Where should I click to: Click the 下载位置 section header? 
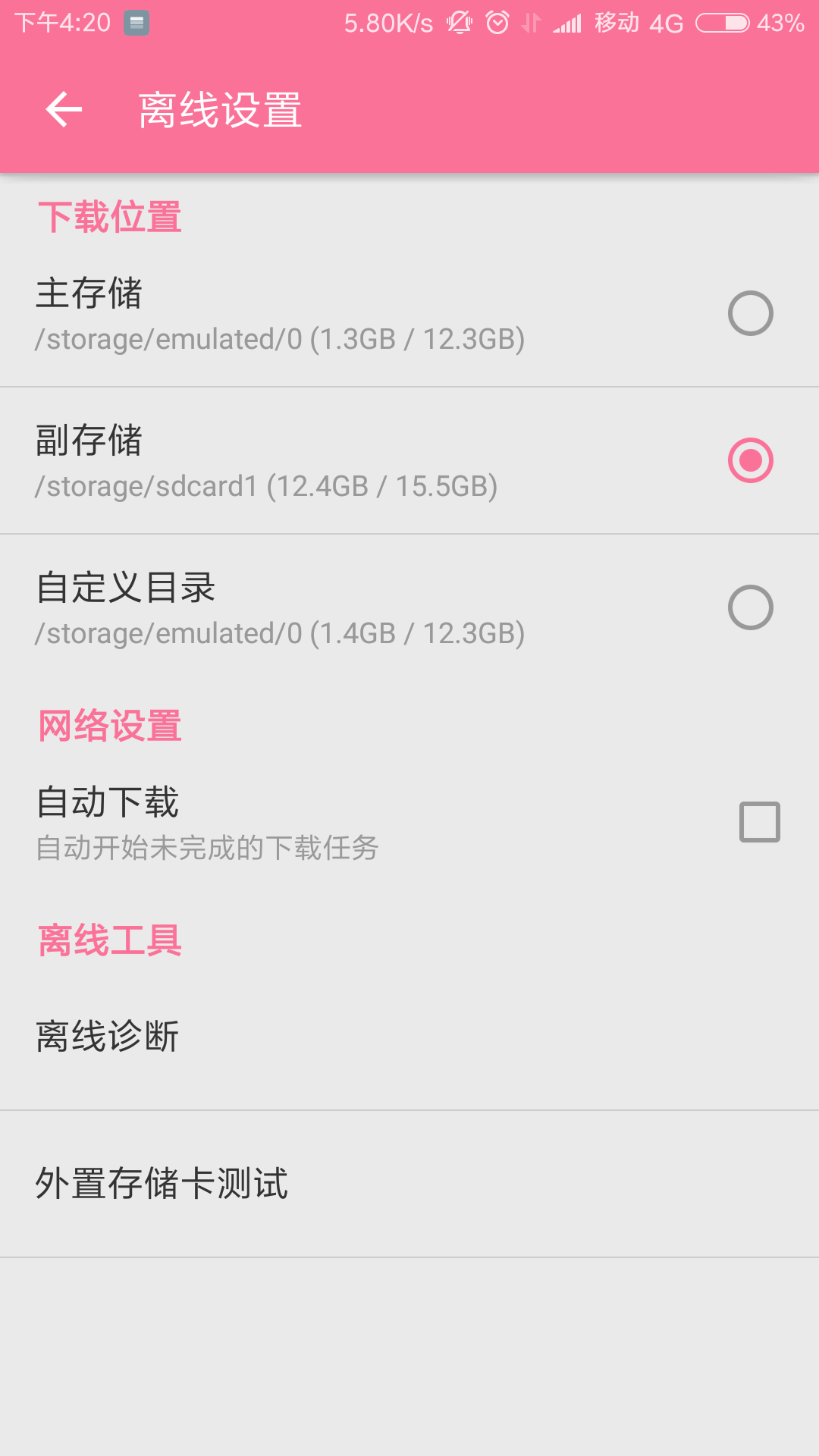111,218
